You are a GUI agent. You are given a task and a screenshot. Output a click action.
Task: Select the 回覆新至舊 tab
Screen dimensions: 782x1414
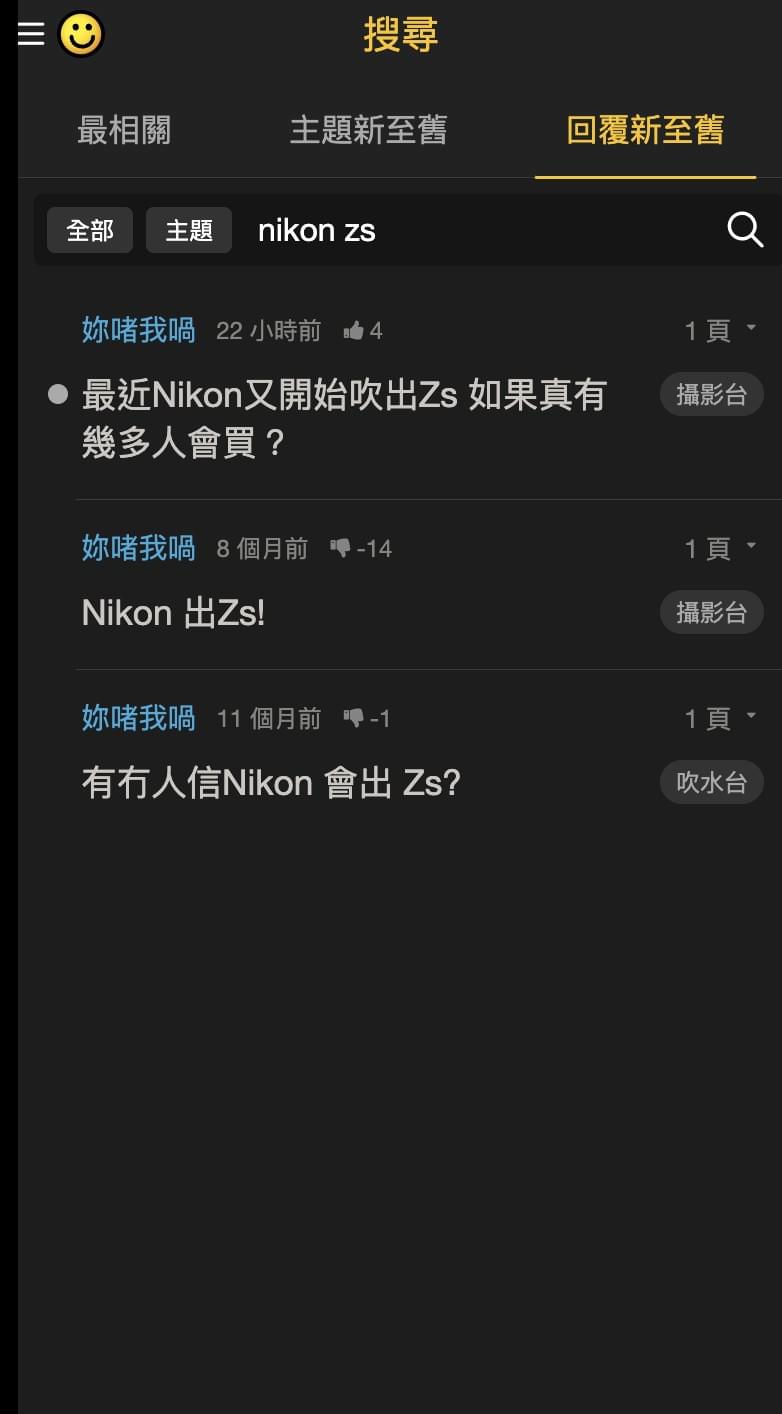coord(645,130)
